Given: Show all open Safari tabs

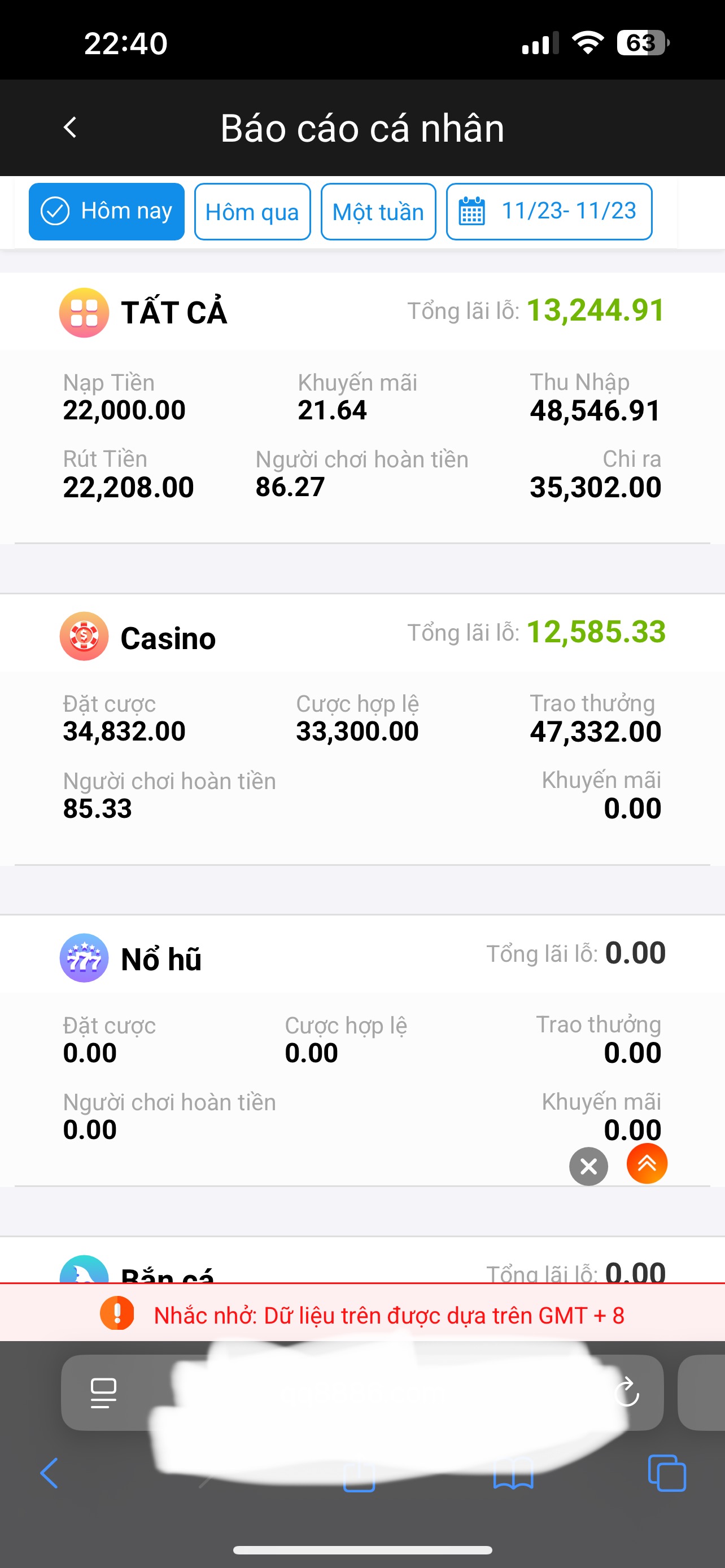Looking at the screenshot, I should point(667,1473).
